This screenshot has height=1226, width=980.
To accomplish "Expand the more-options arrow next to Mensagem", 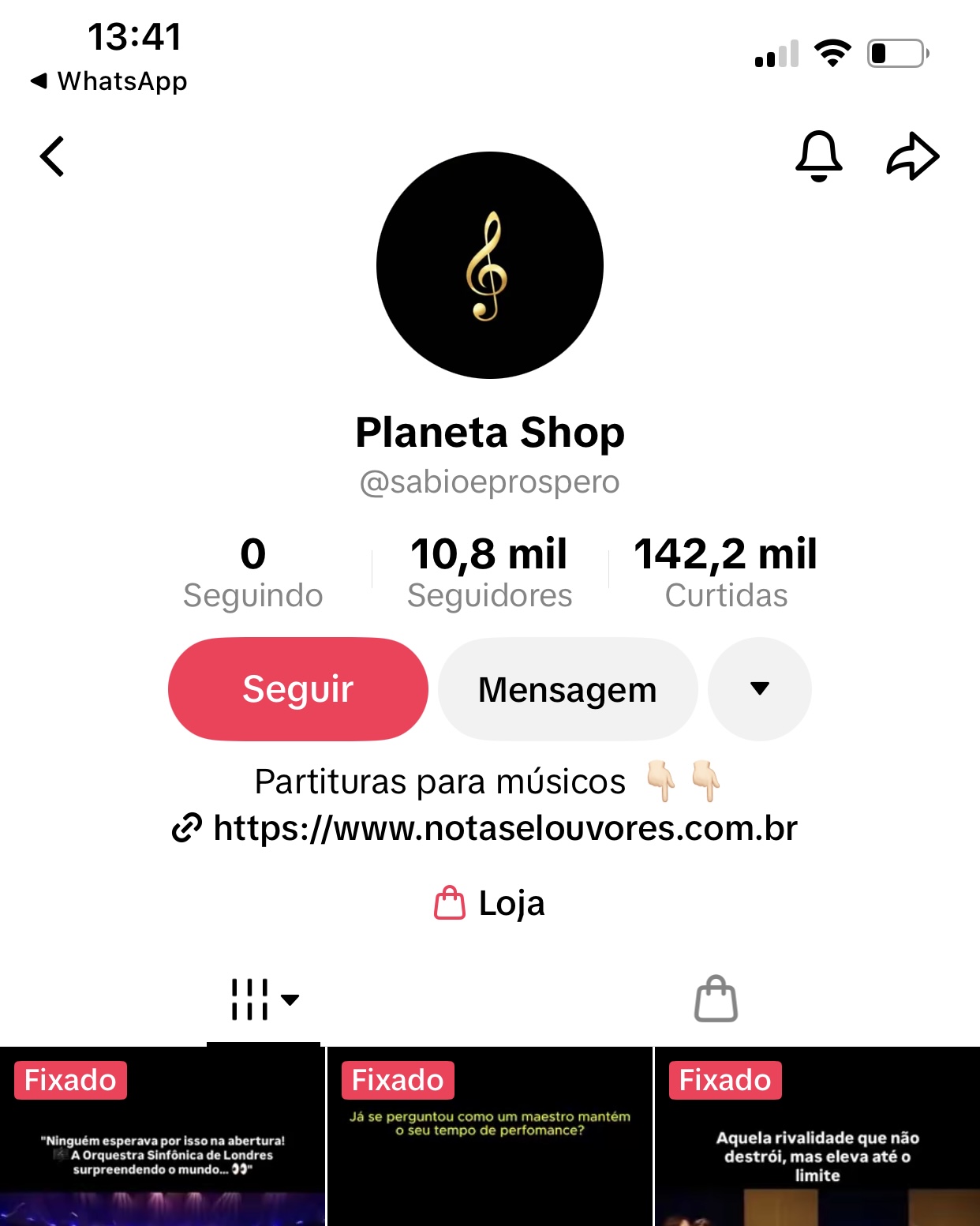I will pos(759,688).
